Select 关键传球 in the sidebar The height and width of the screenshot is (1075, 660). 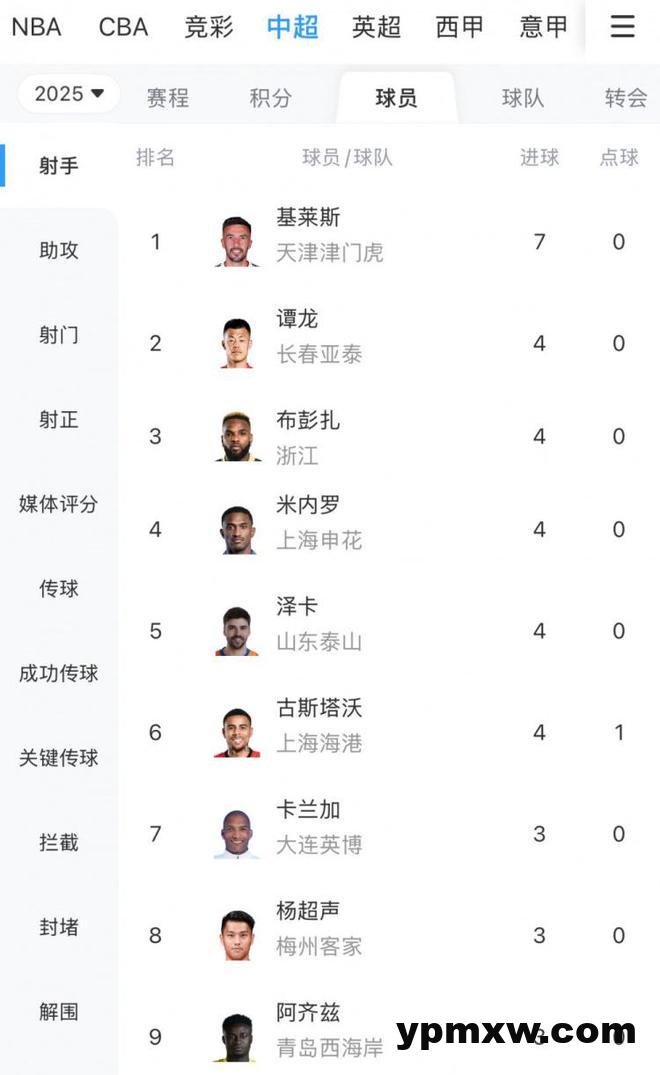click(x=59, y=758)
